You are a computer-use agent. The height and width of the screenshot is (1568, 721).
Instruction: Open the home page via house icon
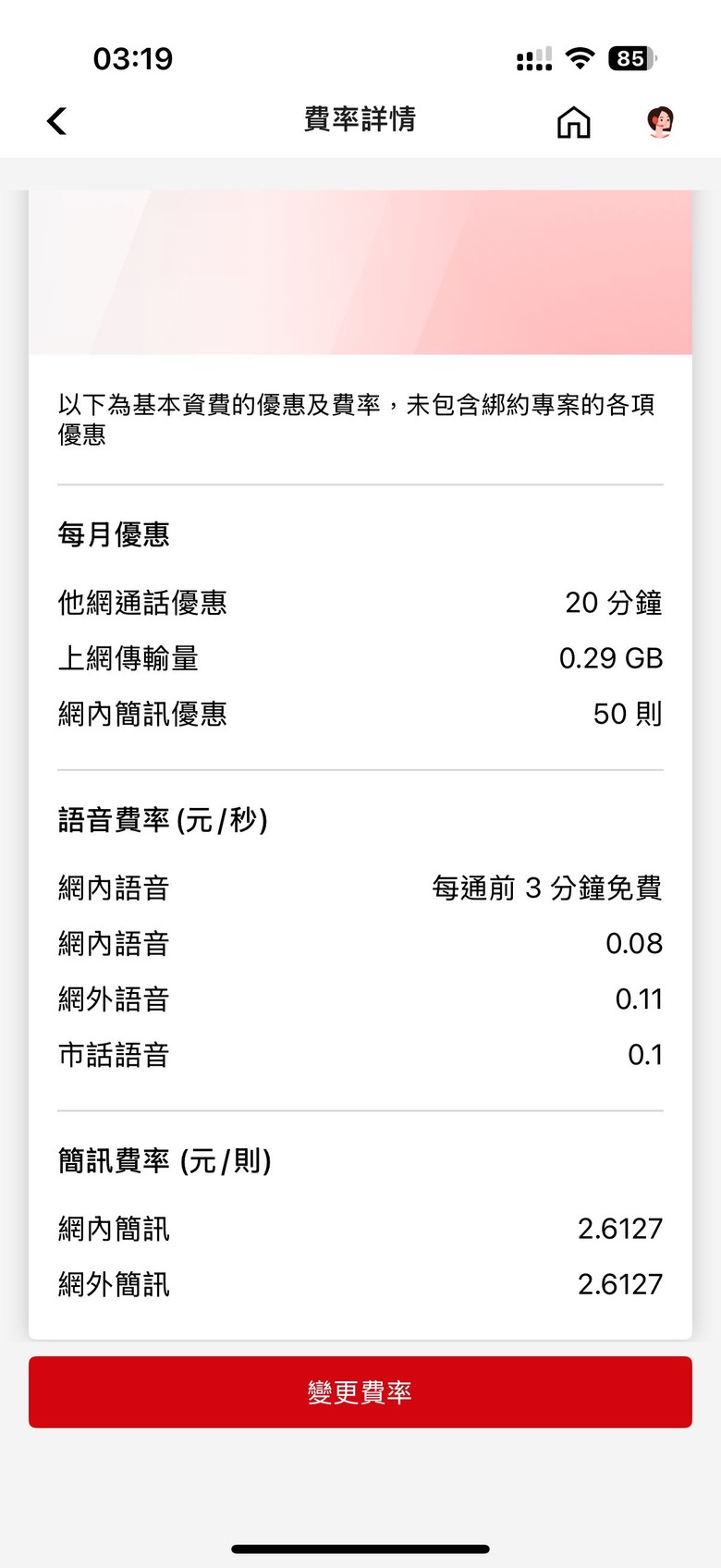573,122
